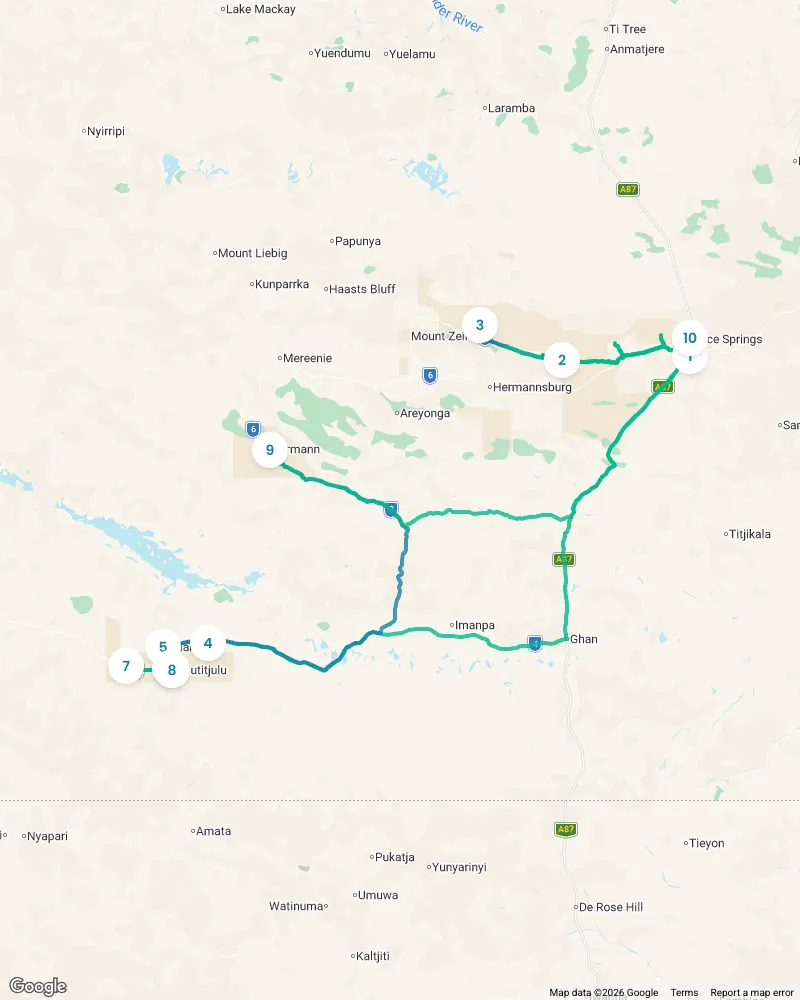800x1000 pixels.
Task: Open the map Terms link
Action: [x=684, y=993]
